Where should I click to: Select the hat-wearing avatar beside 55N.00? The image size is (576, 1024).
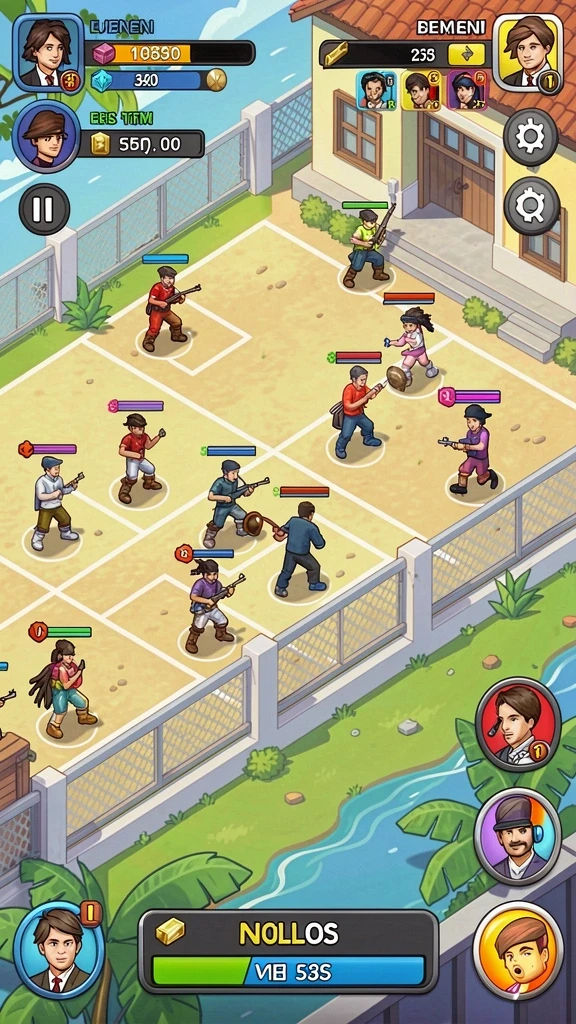[46, 136]
